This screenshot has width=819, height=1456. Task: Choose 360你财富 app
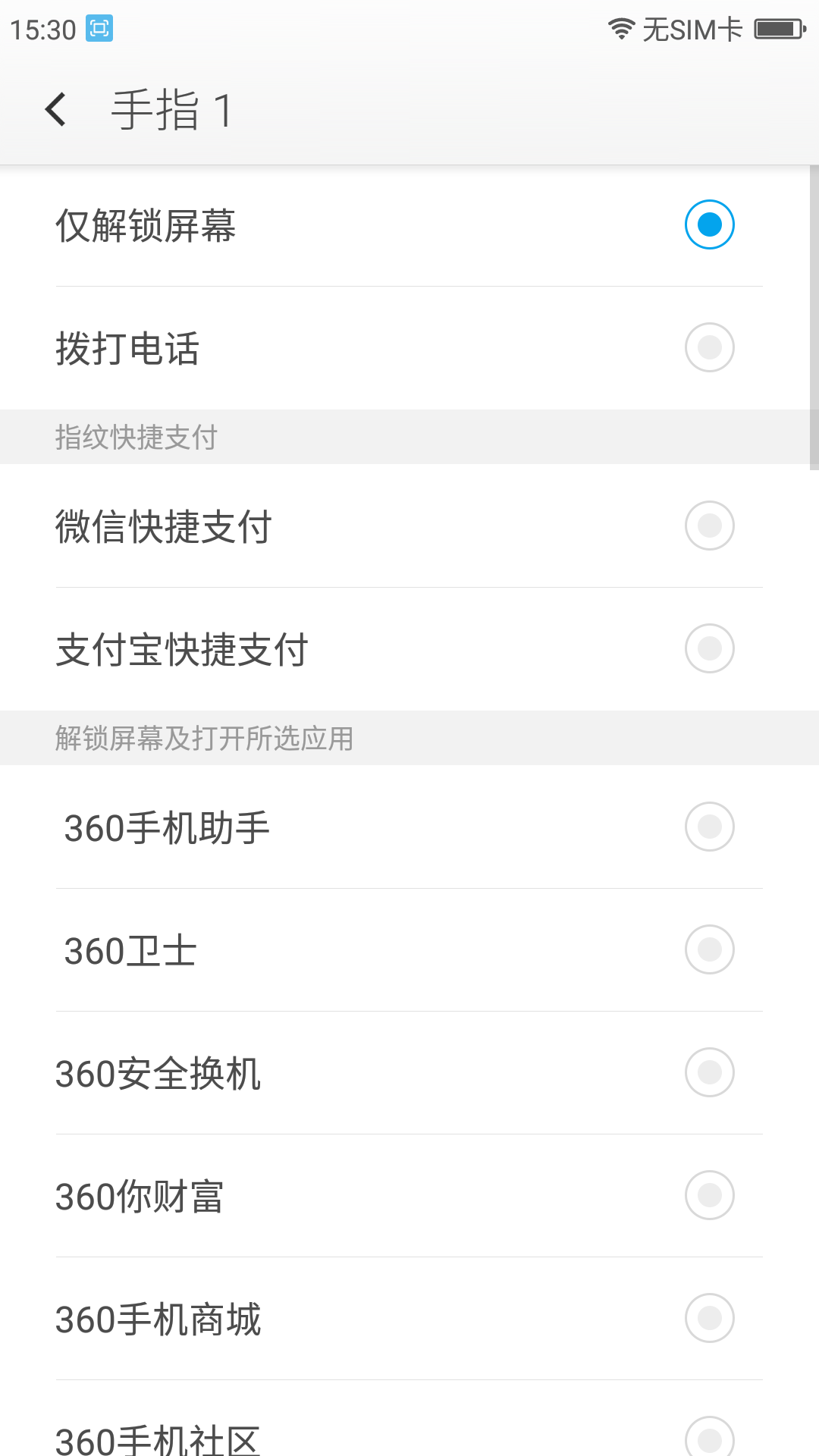tap(709, 1195)
